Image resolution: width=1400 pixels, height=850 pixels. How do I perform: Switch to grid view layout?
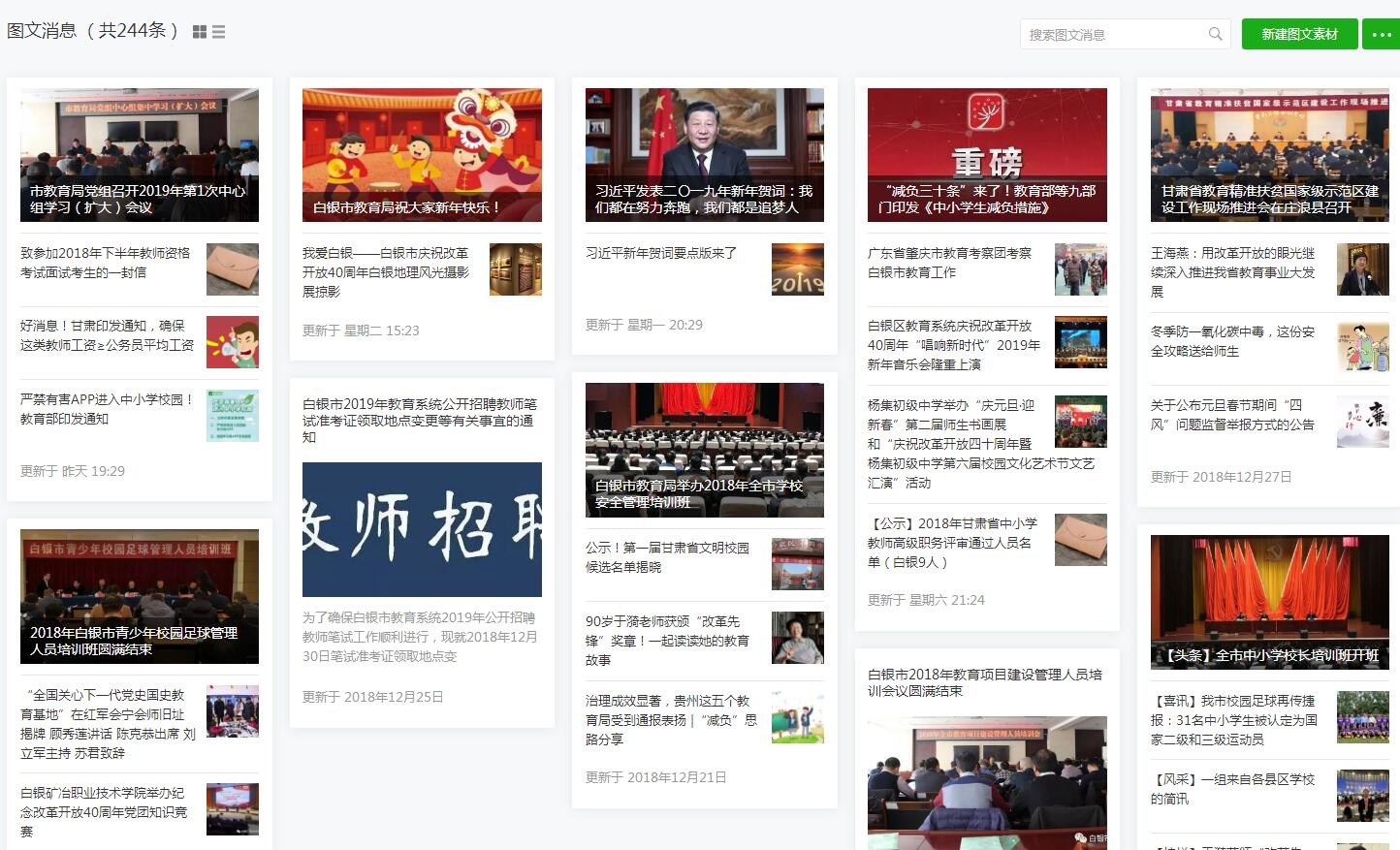[200, 32]
